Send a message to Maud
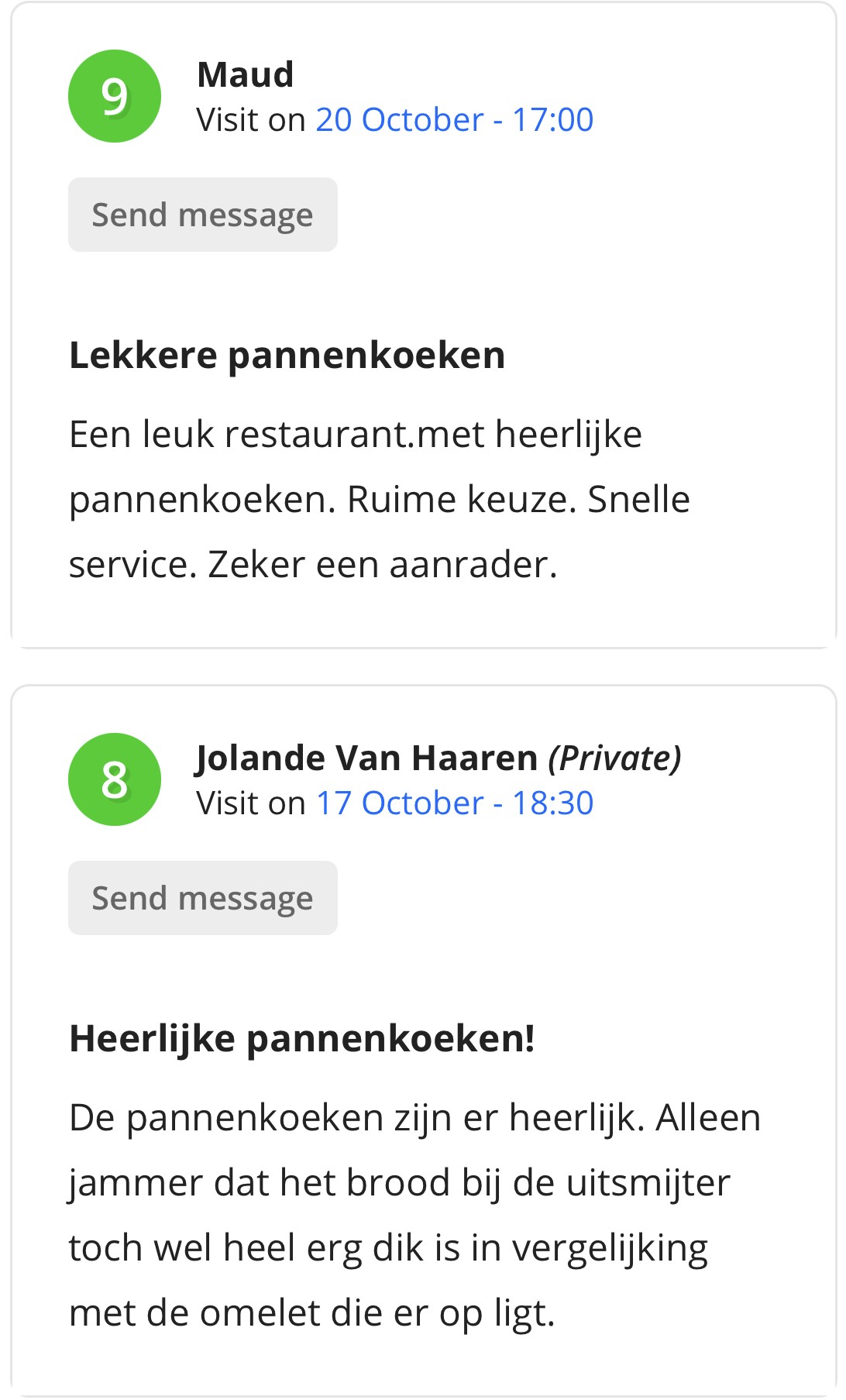 [203, 215]
